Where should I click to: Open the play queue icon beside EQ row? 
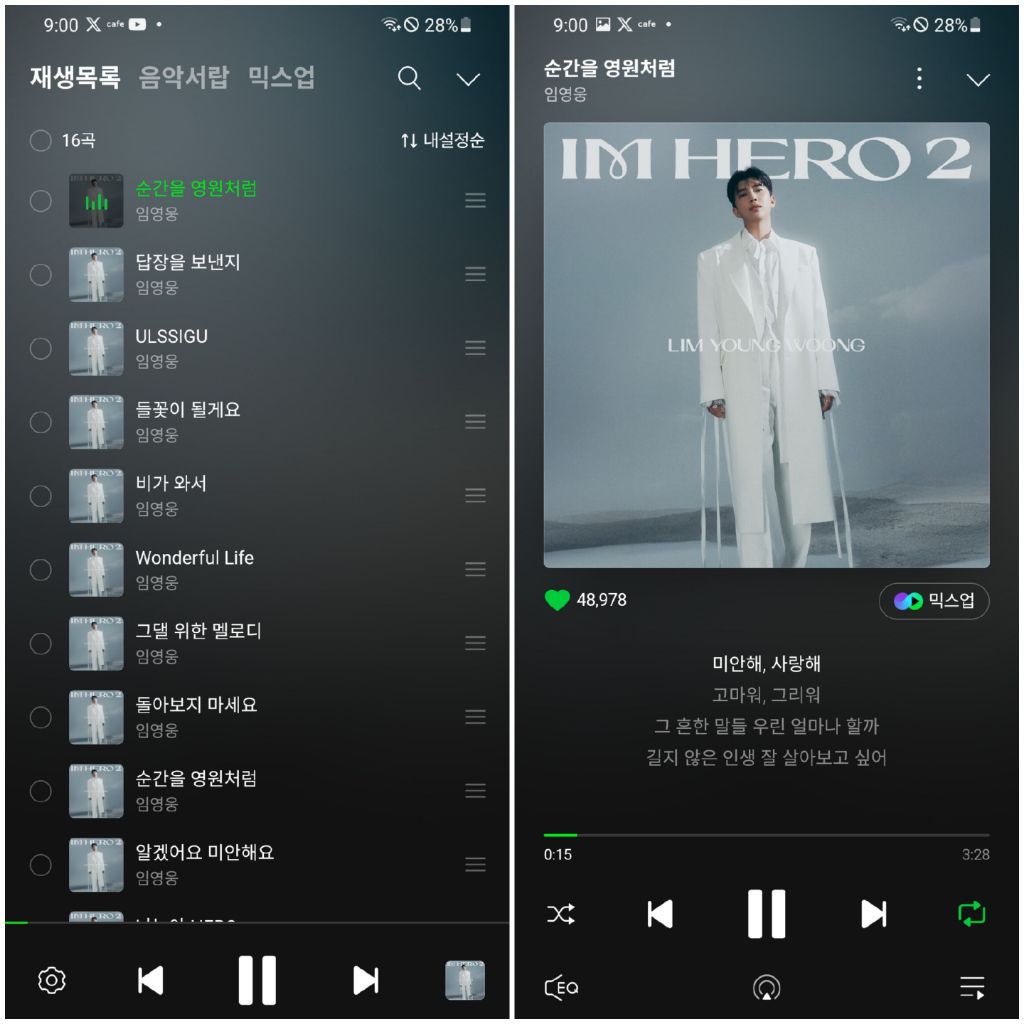[972, 987]
